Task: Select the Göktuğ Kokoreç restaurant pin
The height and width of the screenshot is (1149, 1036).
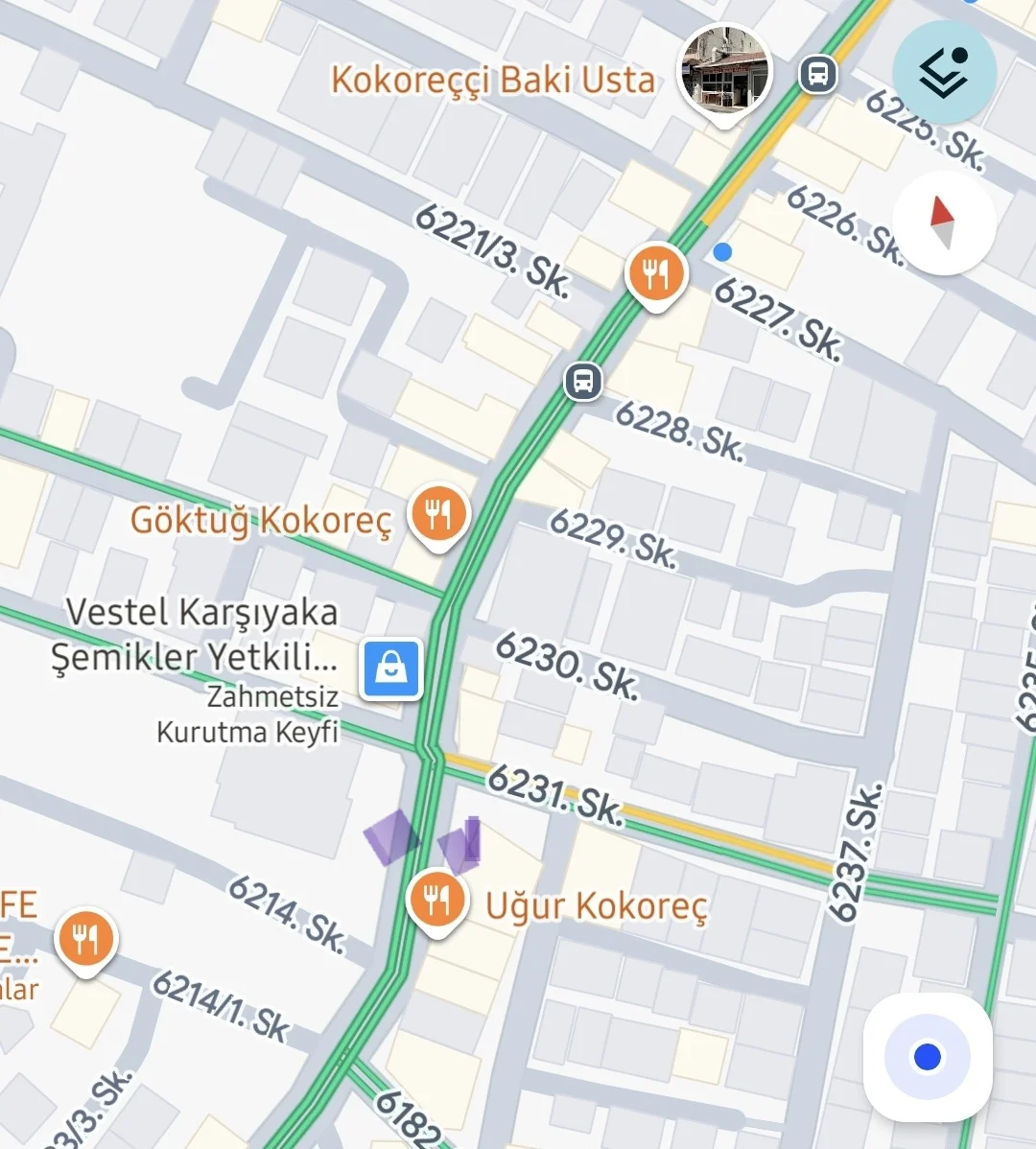Action: click(437, 515)
